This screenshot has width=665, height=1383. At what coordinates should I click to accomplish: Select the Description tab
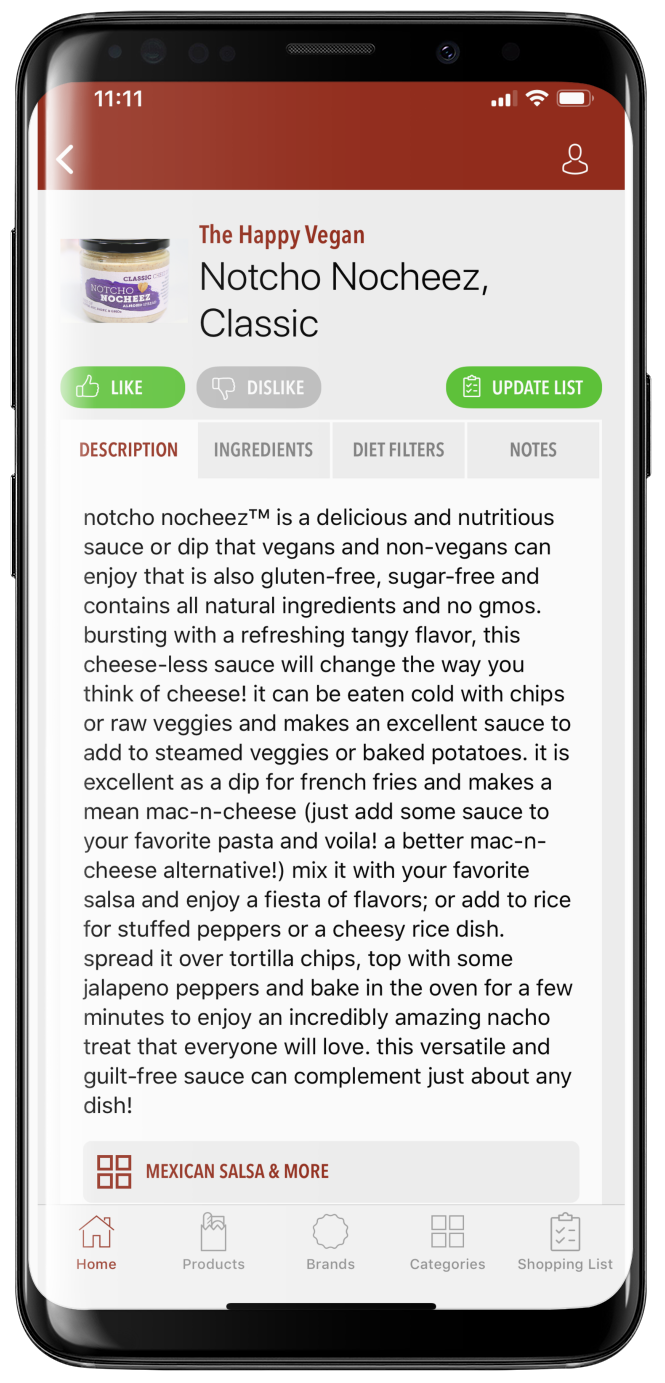(x=129, y=450)
